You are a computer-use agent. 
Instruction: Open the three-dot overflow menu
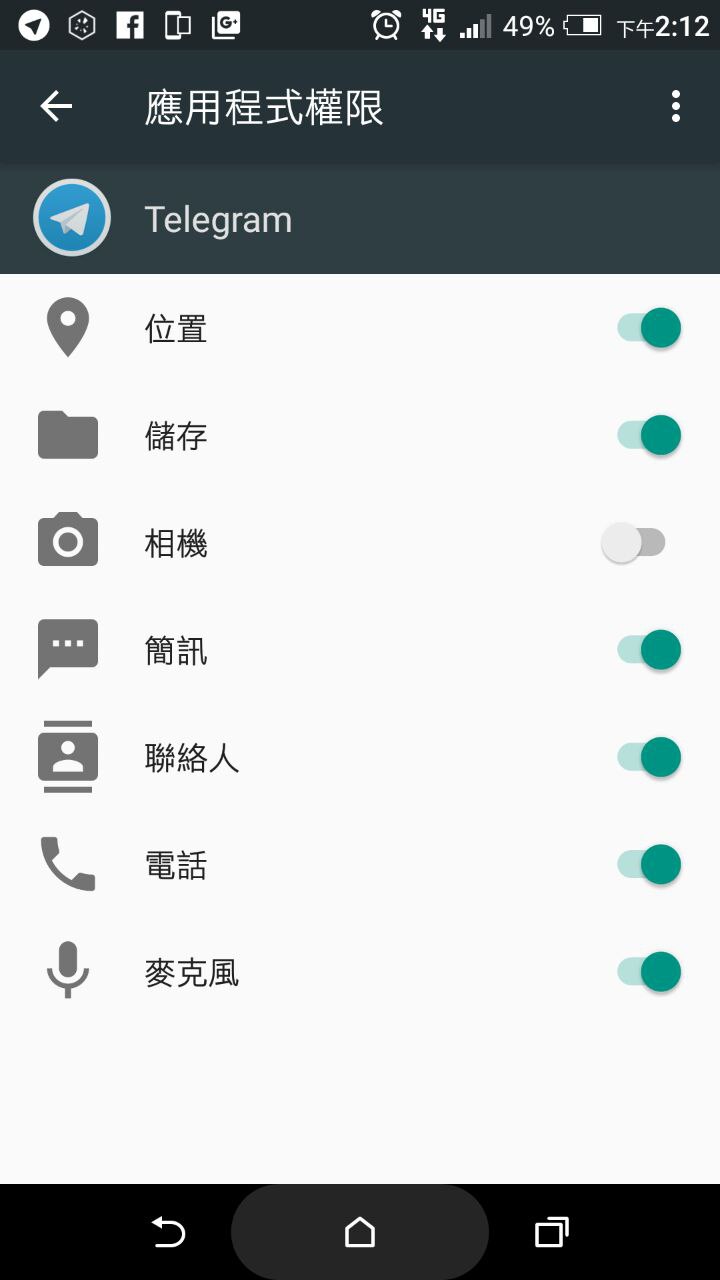(x=676, y=107)
